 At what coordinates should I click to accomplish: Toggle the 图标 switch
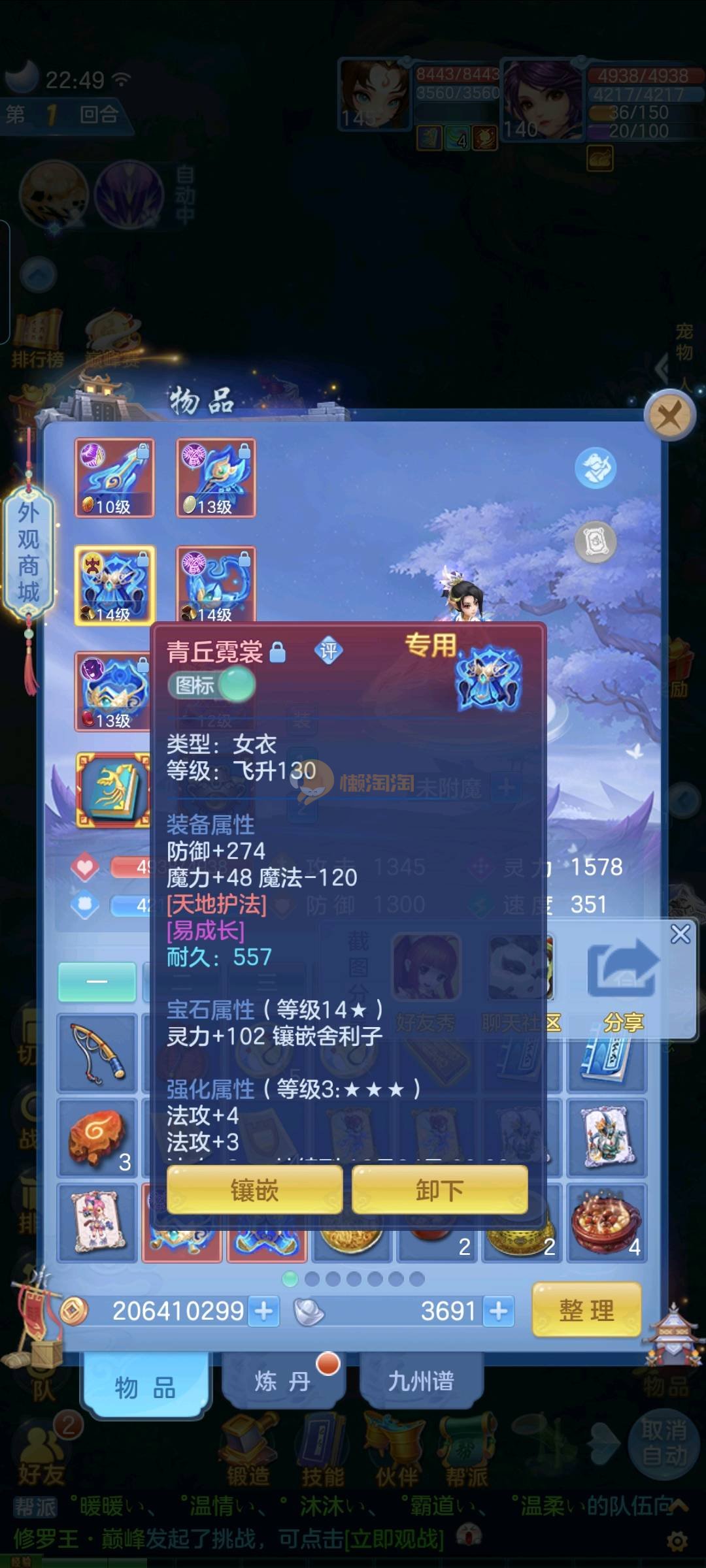[212, 685]
